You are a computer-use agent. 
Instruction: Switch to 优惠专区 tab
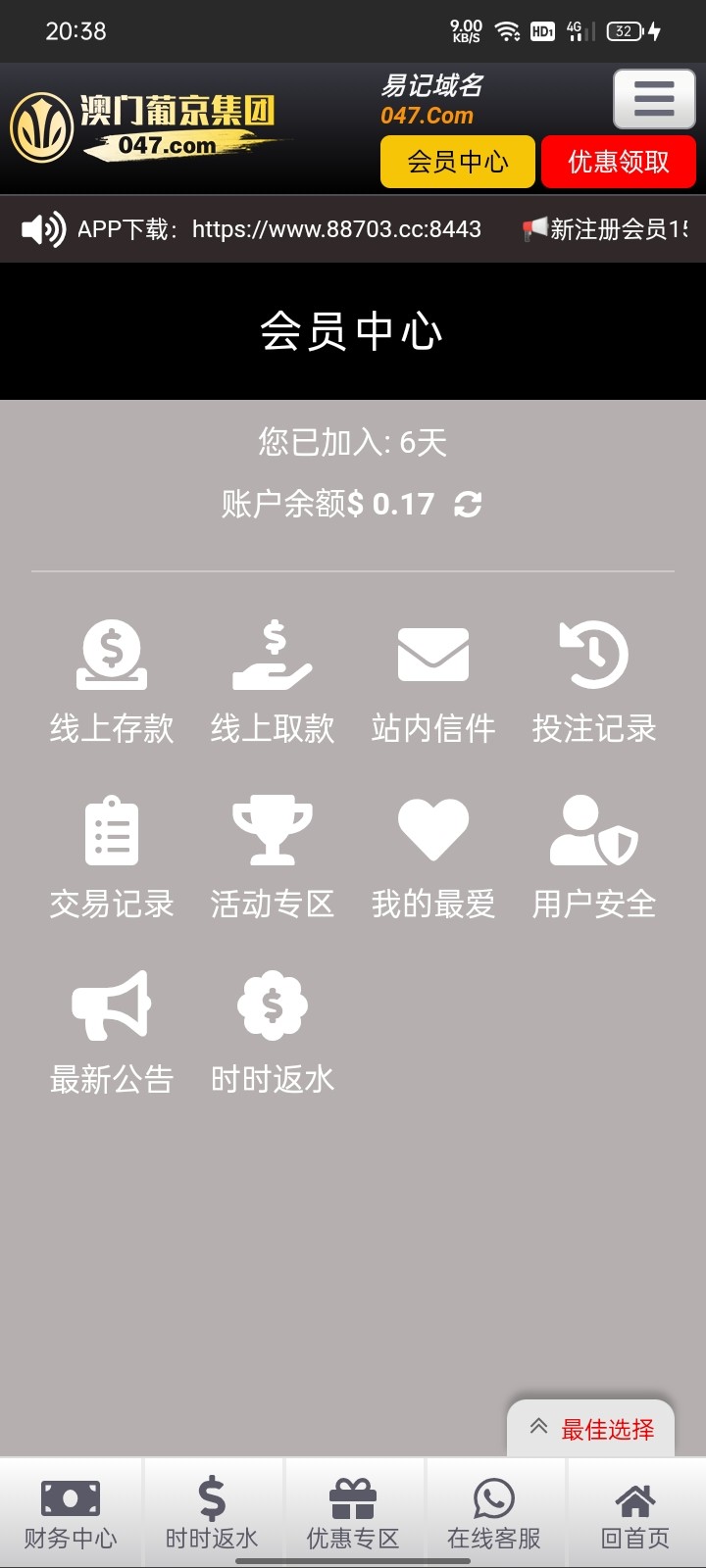click(x=353, y=1514)
